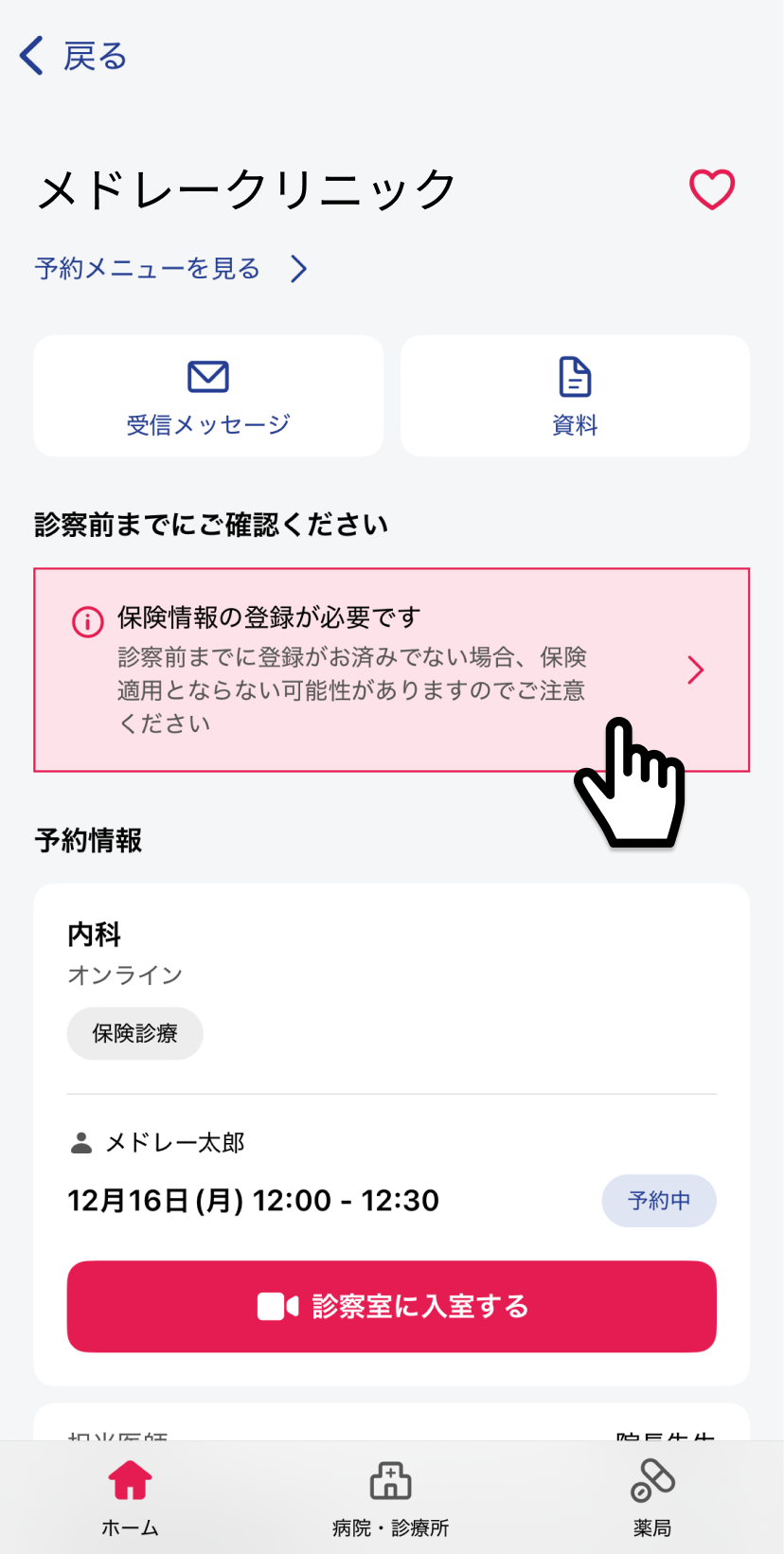Switch to the 薬局 tab
Viewport: 784px width, 1554px height.
[652, 1498]
